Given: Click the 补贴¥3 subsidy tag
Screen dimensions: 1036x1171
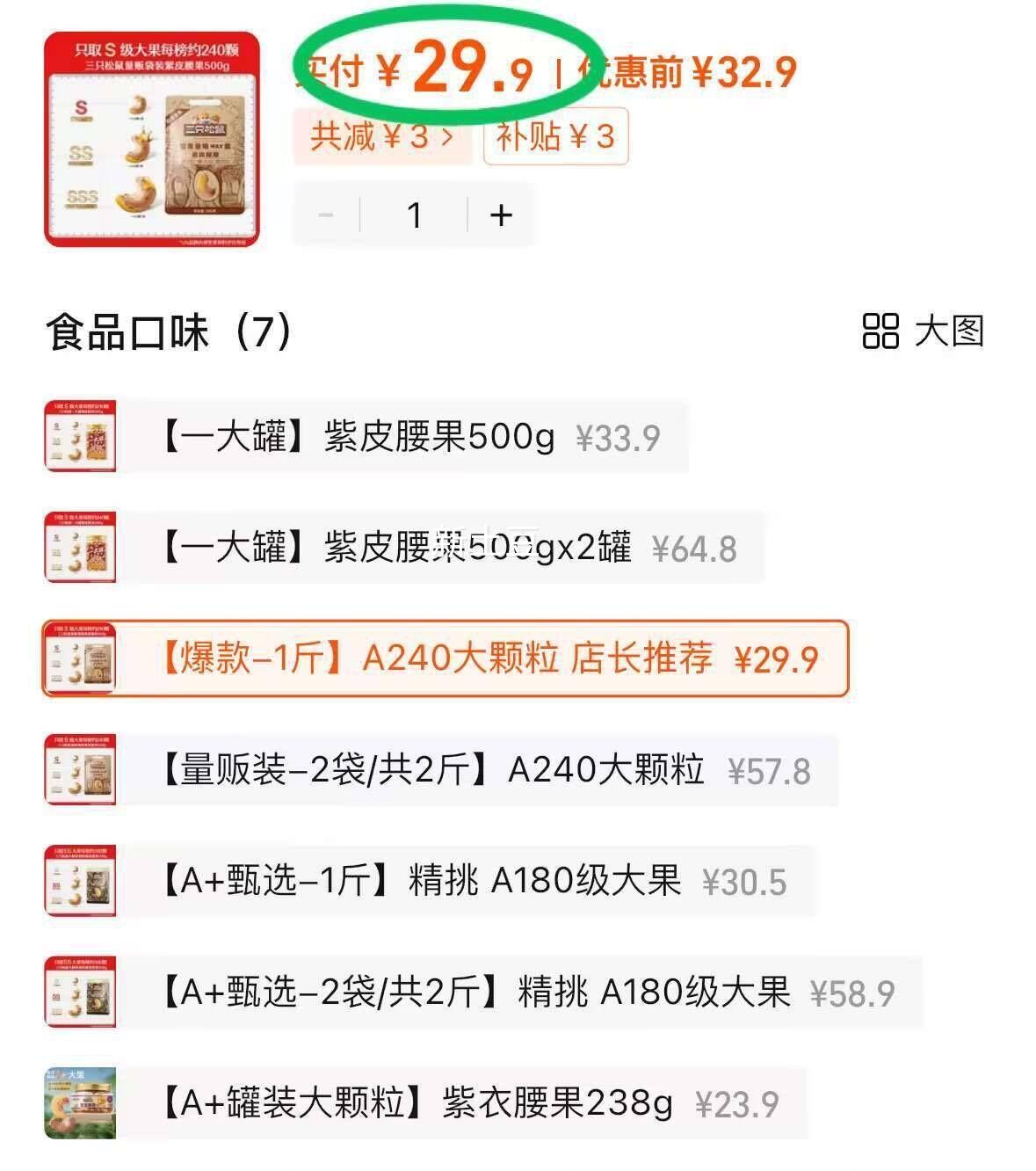Looking at the screenshot, I should pos(554,137).
